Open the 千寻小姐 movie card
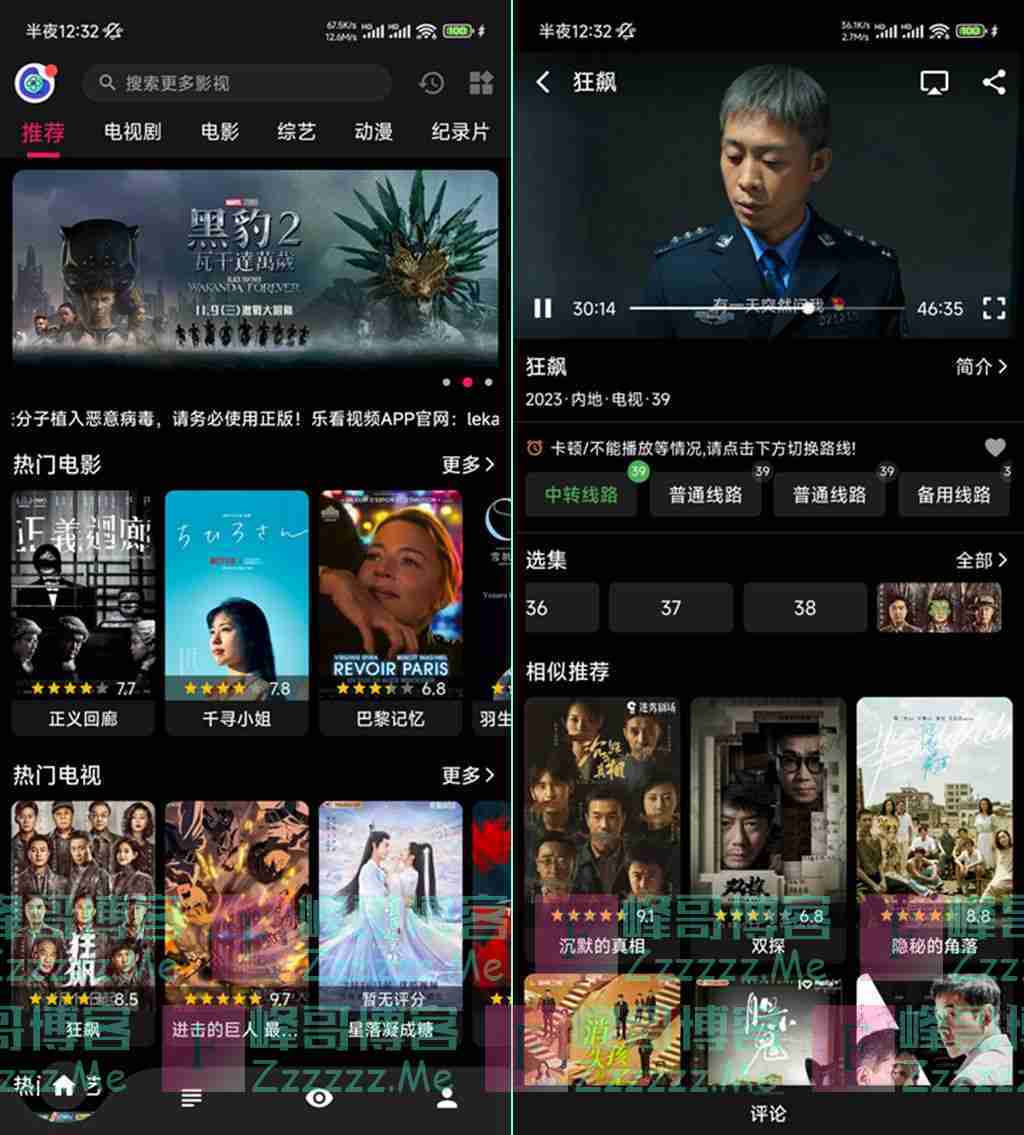This screenshot has height=1135, width=1024. click(237, 610)
